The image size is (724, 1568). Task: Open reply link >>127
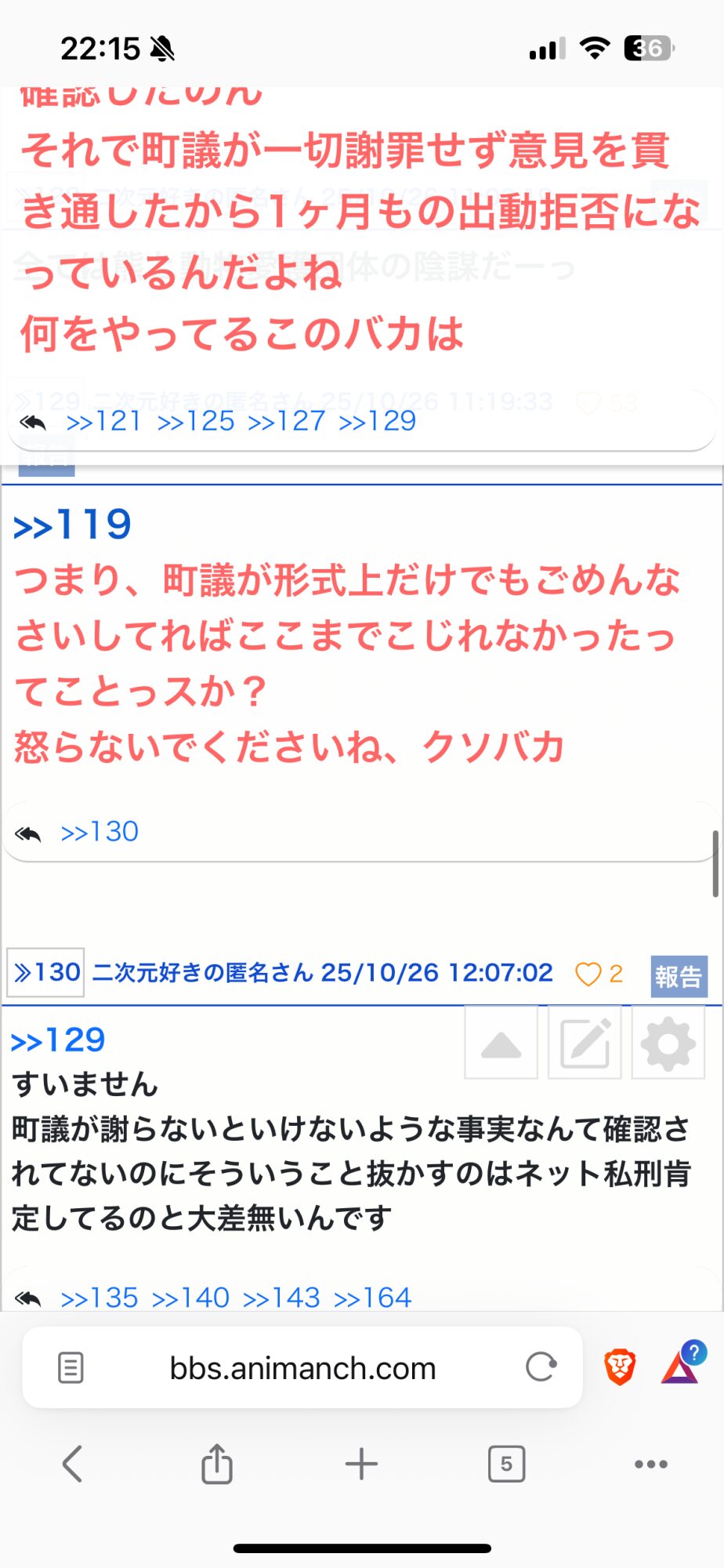pos(286,421)
